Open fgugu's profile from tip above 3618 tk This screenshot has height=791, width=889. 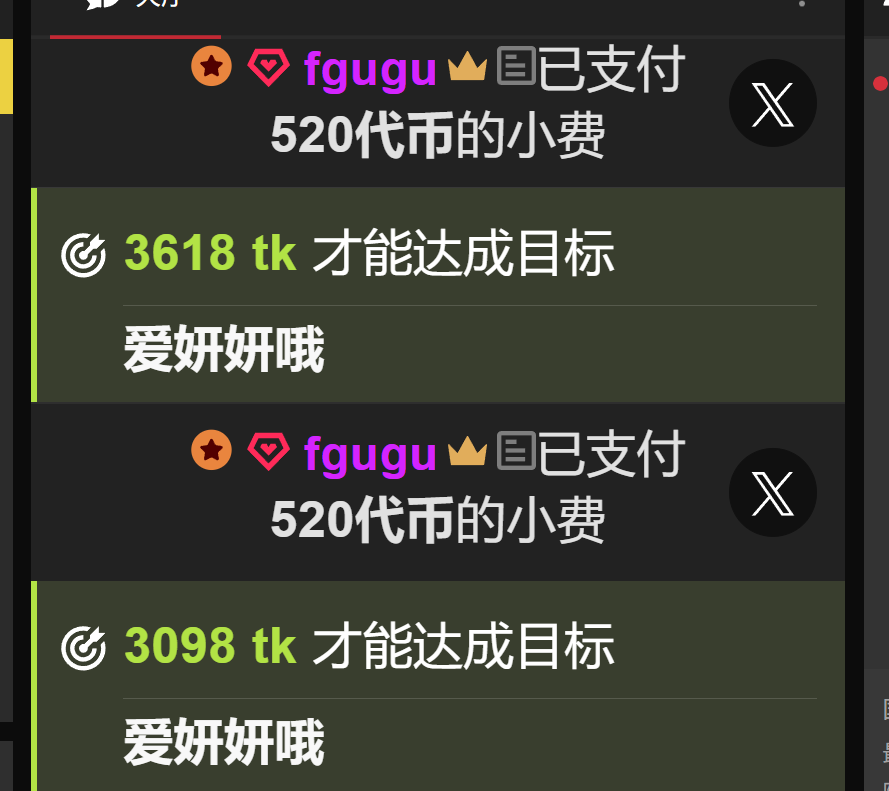click(370, 69)
